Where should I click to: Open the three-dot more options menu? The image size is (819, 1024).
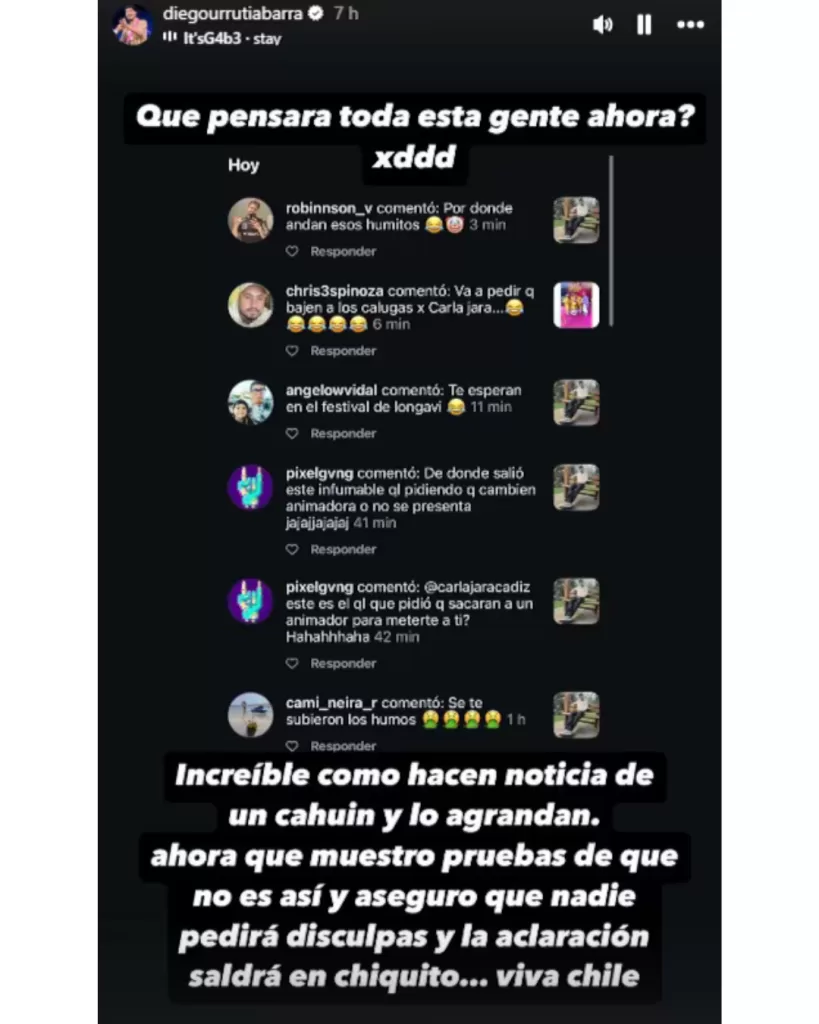point(690,25)
